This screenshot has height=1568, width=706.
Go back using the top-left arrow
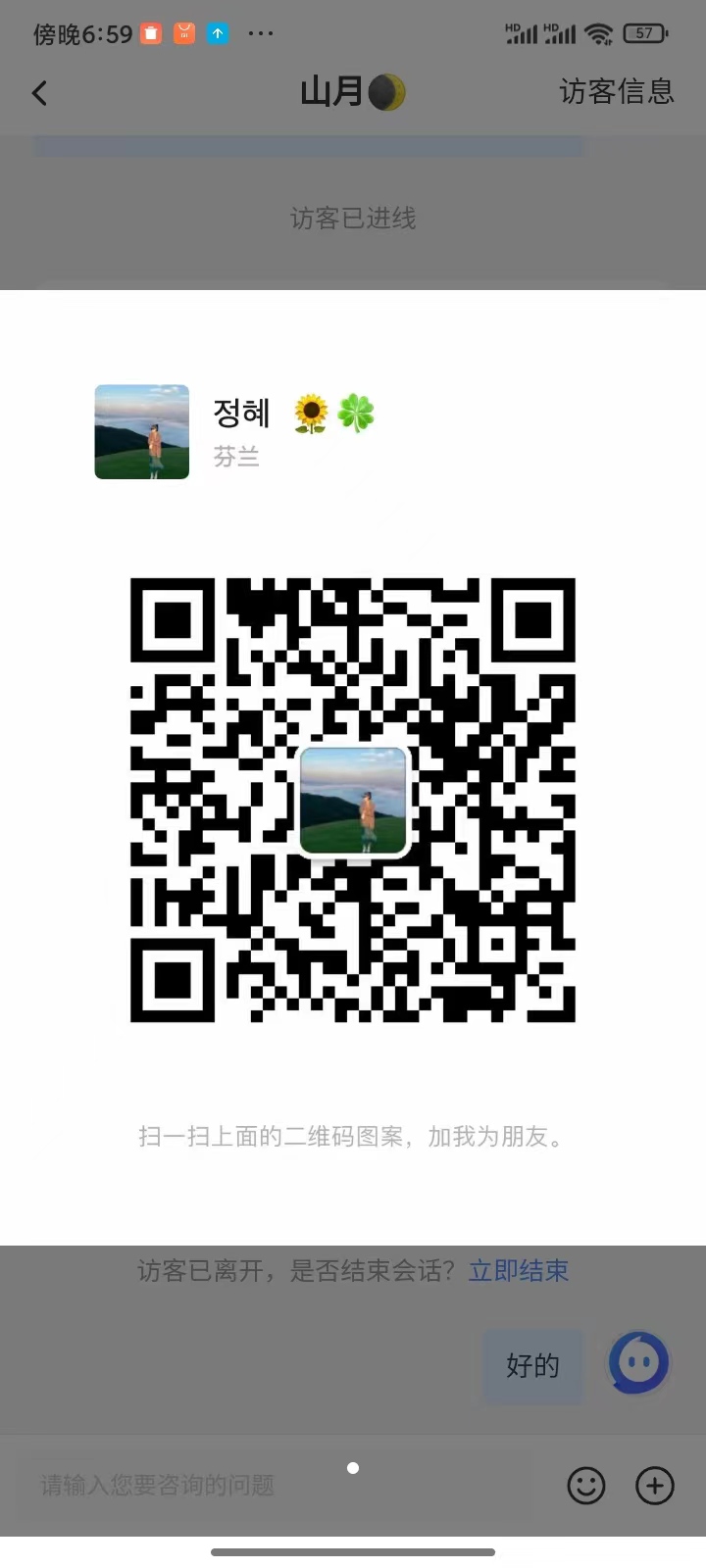click(39, 93)
